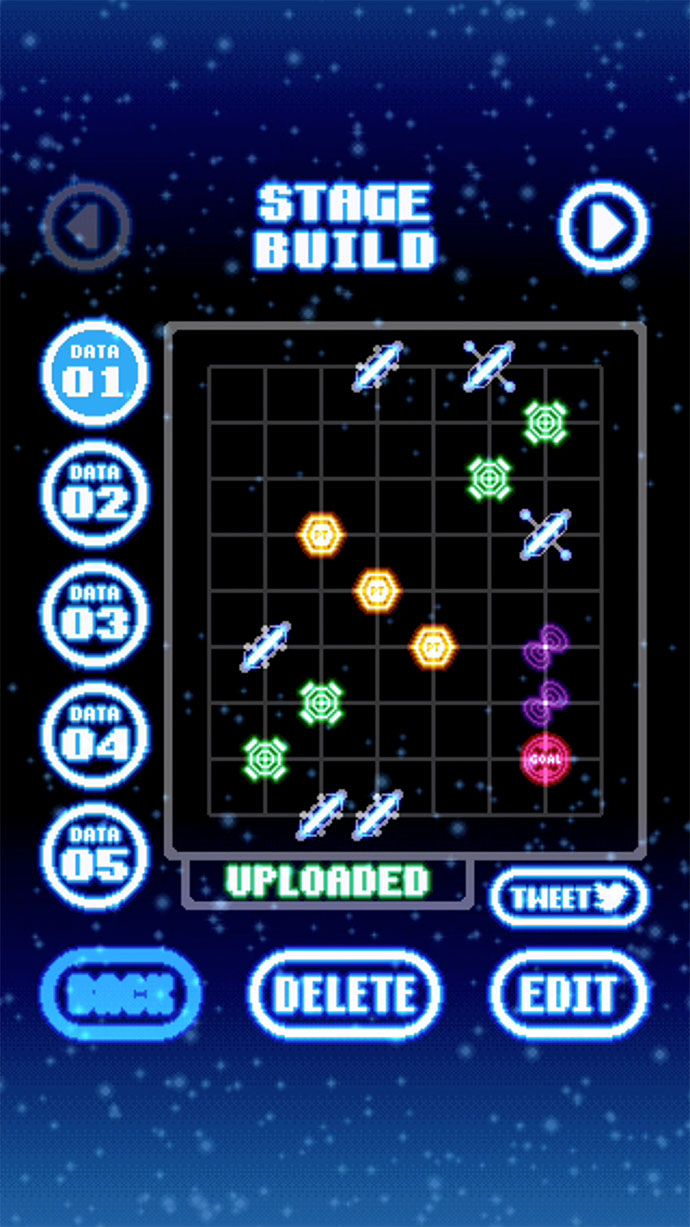Select the DATA 03 slot
The width and height of the screenshot is (690, 1227).
pos(94,614)
